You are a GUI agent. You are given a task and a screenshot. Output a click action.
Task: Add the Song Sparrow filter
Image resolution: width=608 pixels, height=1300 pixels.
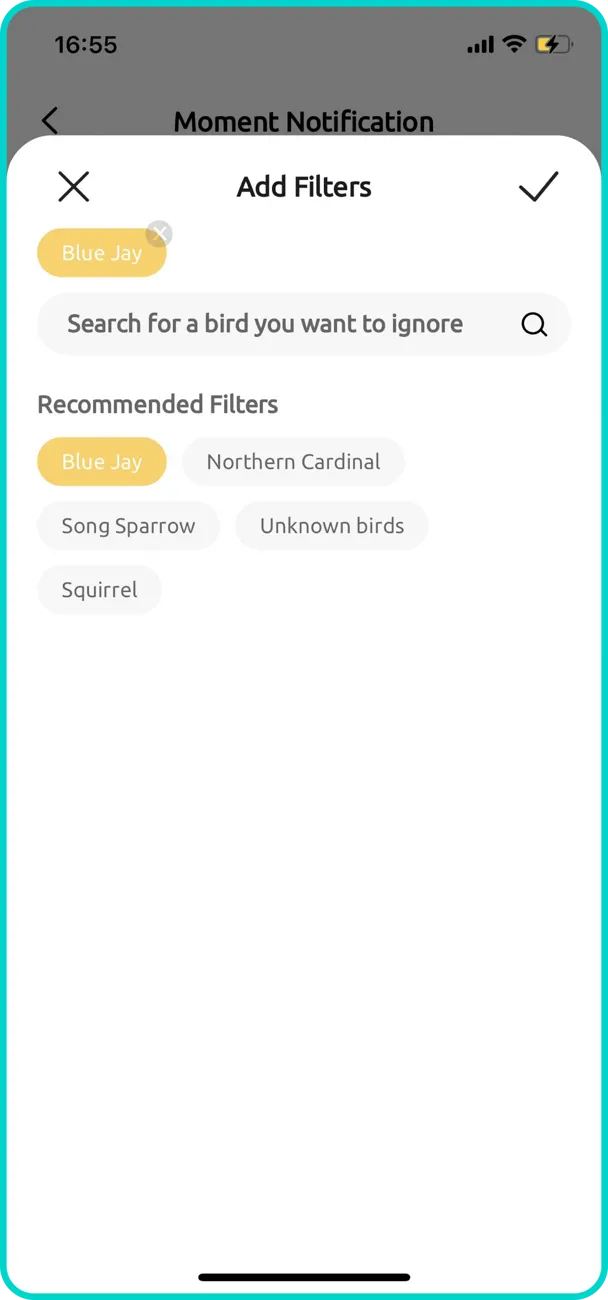(x=128, y=526)
